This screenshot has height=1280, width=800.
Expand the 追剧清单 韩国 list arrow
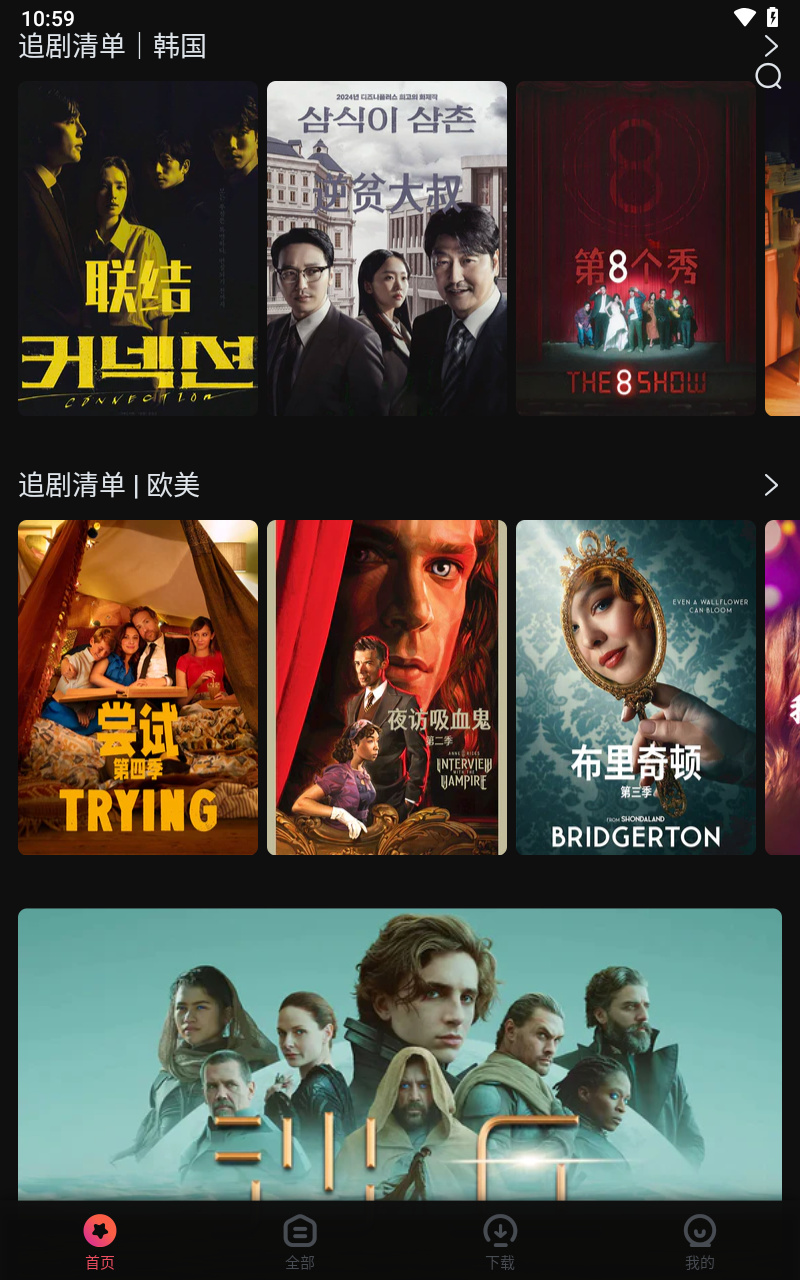770,46
